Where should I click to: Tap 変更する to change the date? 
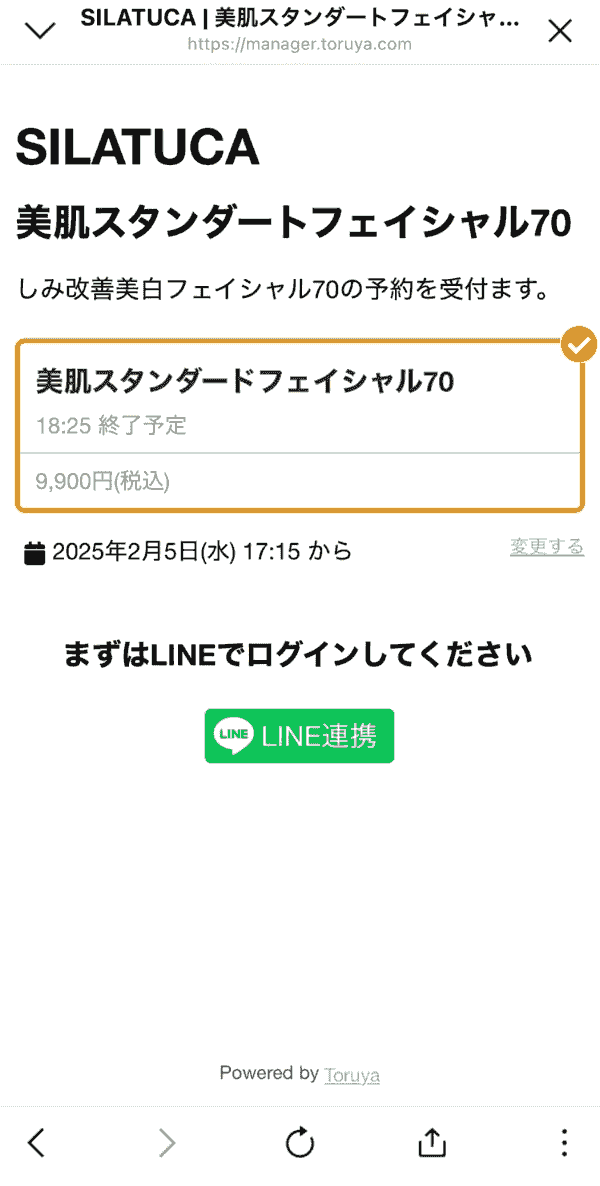point(546,547)
